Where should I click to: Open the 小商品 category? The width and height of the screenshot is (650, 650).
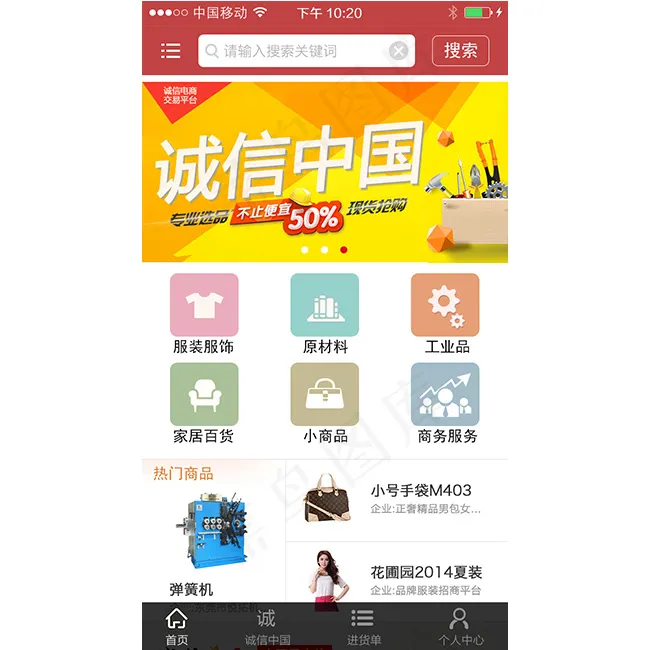[x=325, y=403]
